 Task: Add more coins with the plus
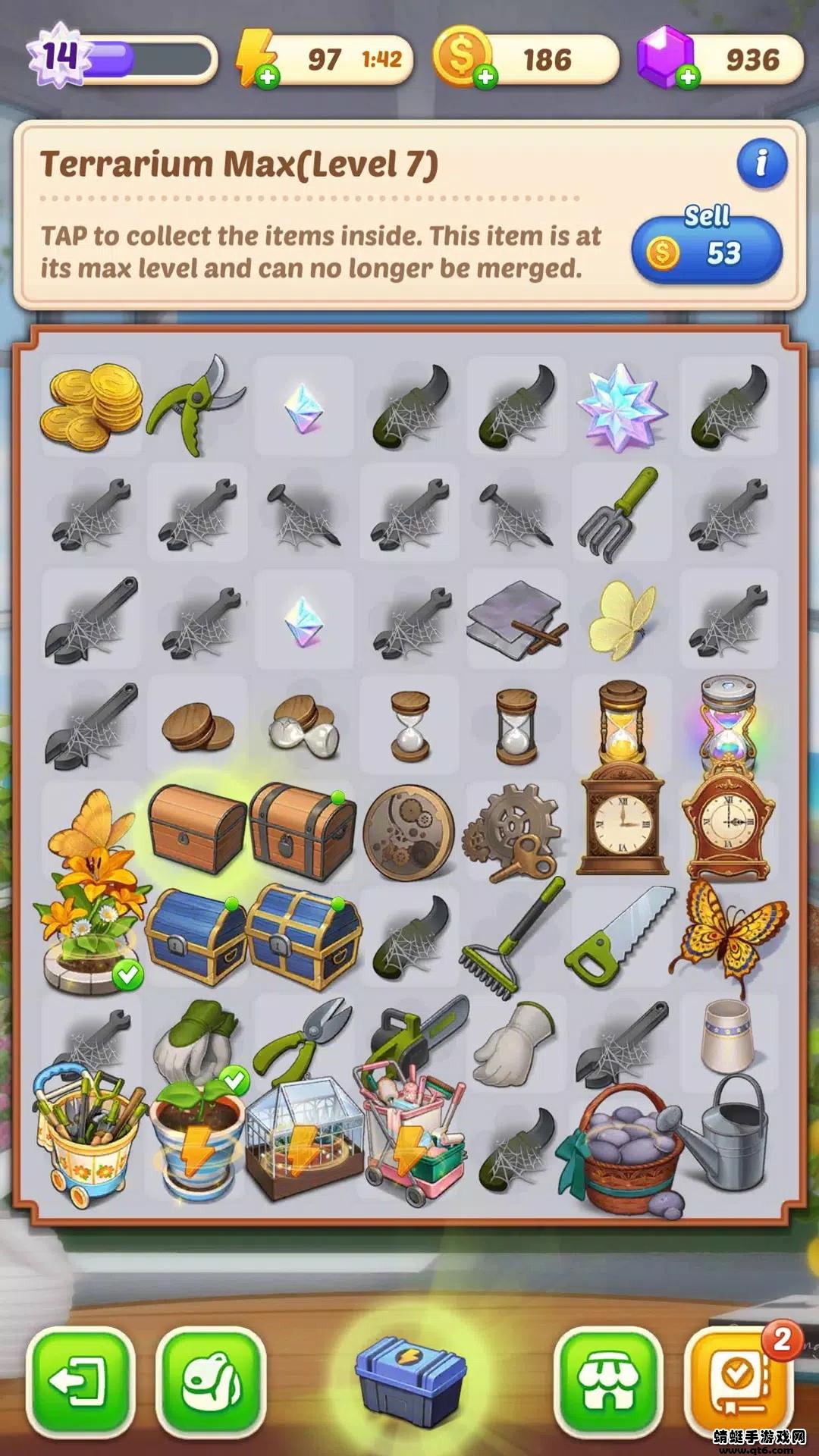tap(485, 77)
